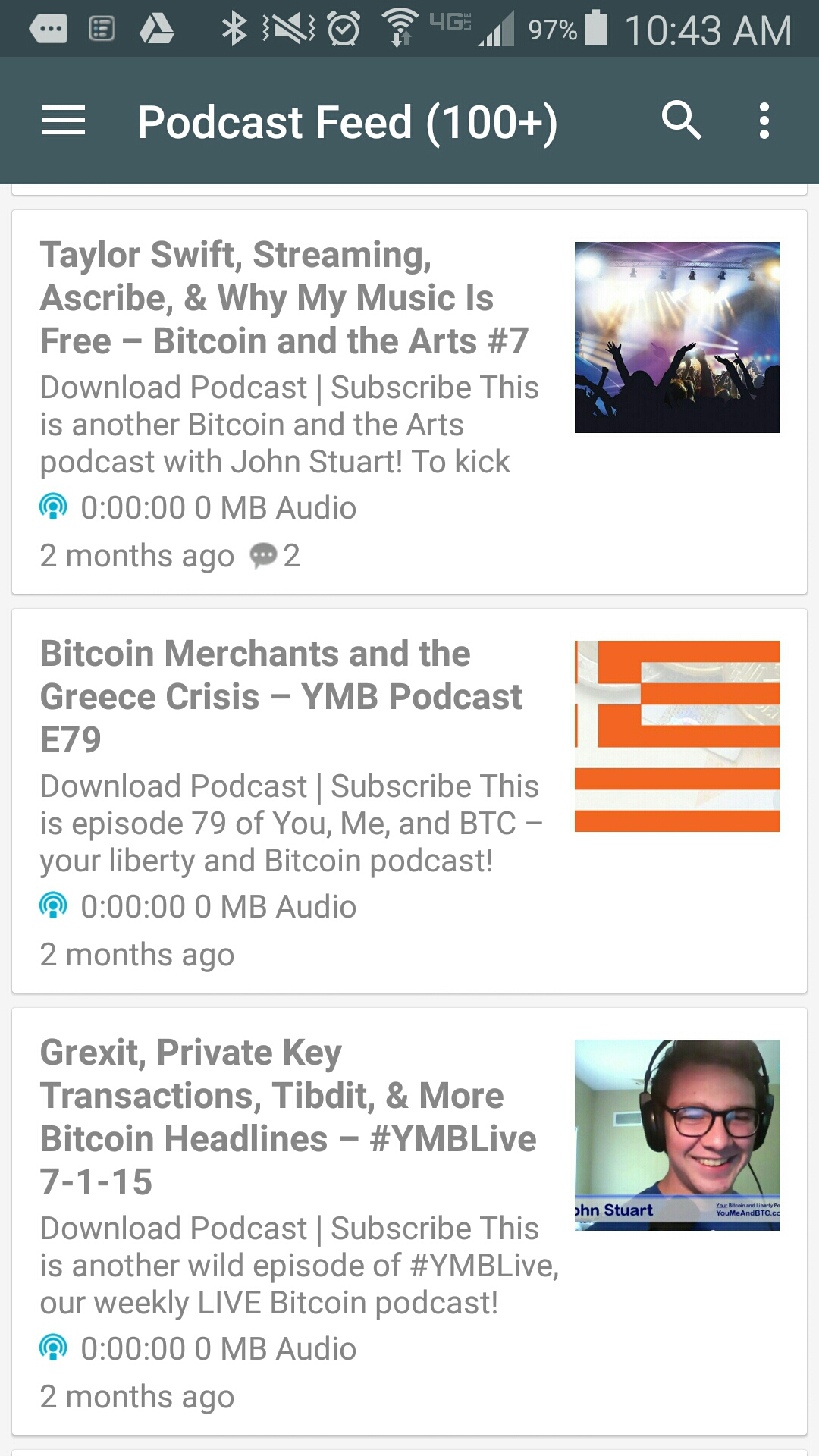Tap the 0:00:00 duration on Grexit episode

[135, 1348]
